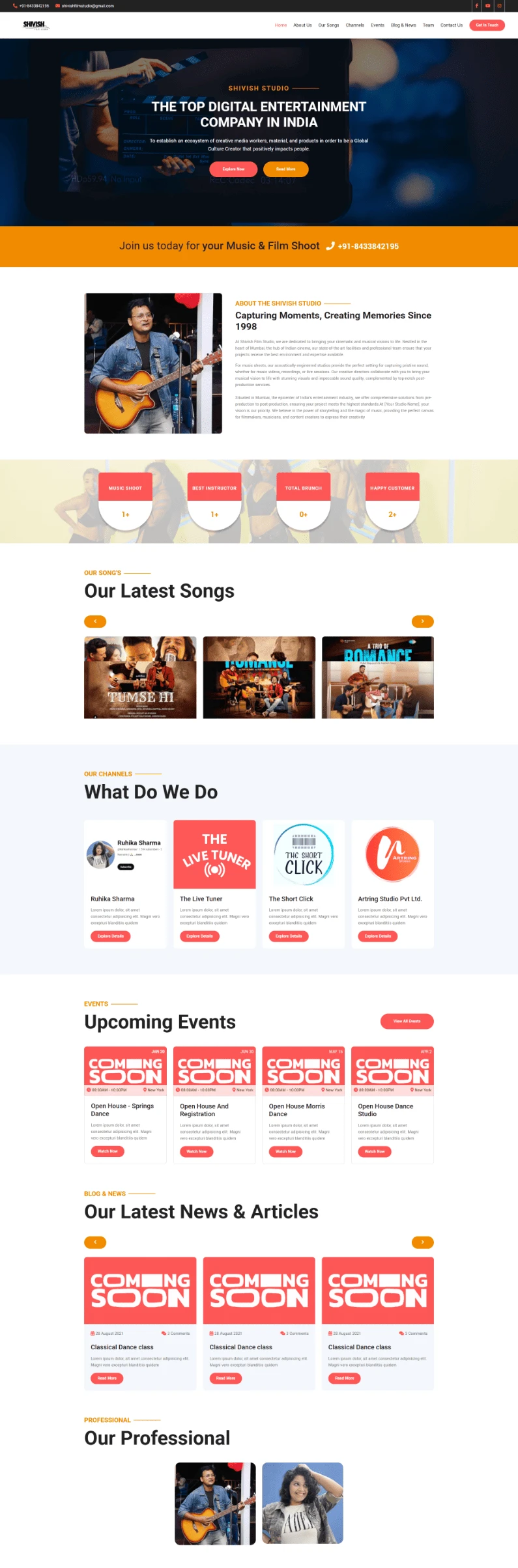Tap Get In Touch button
The image size is (518, 1568).
(487, 25)
